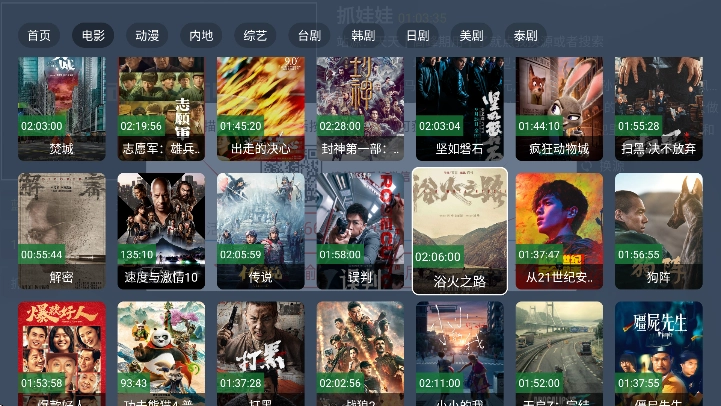
Task: Select the 电影 tab
Action: 93,36
